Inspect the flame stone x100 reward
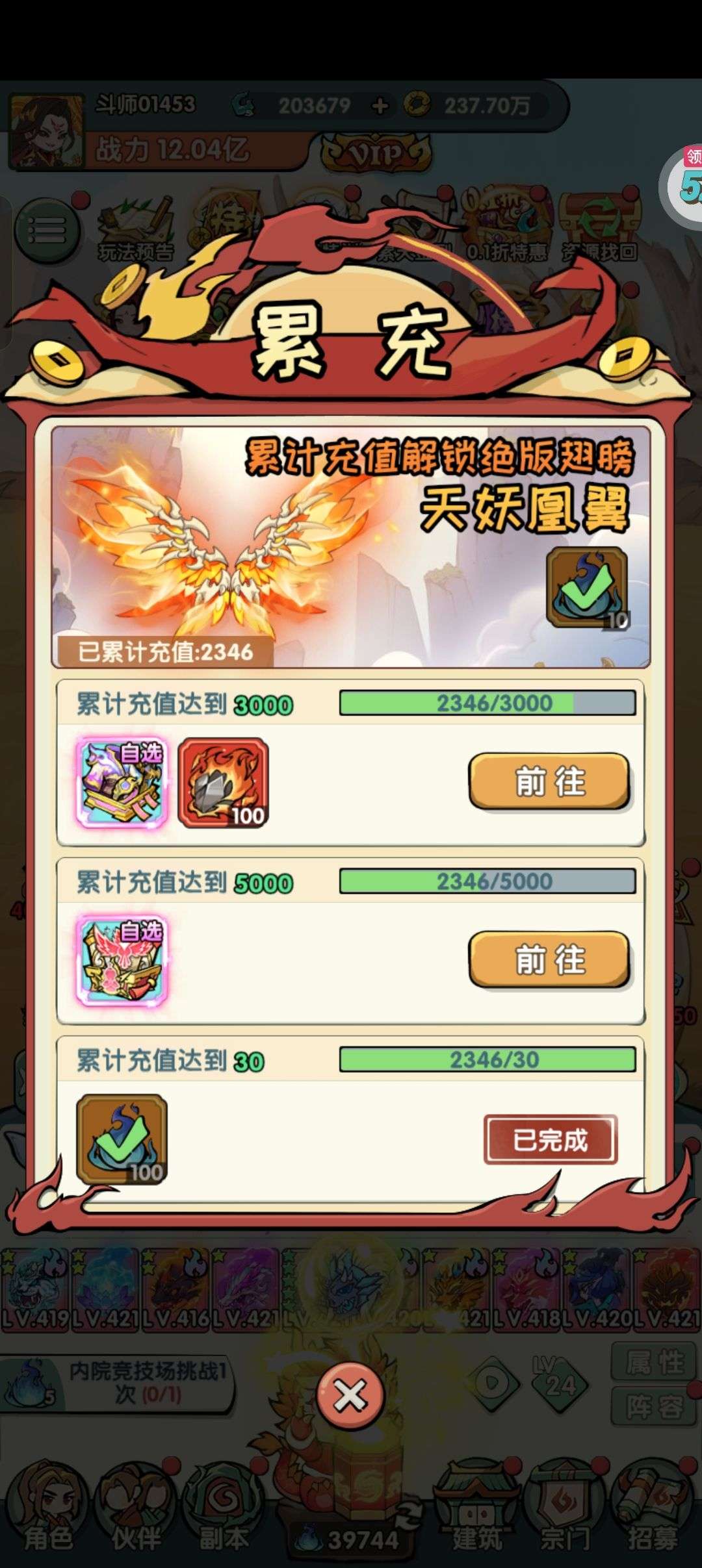 [223, 783]
